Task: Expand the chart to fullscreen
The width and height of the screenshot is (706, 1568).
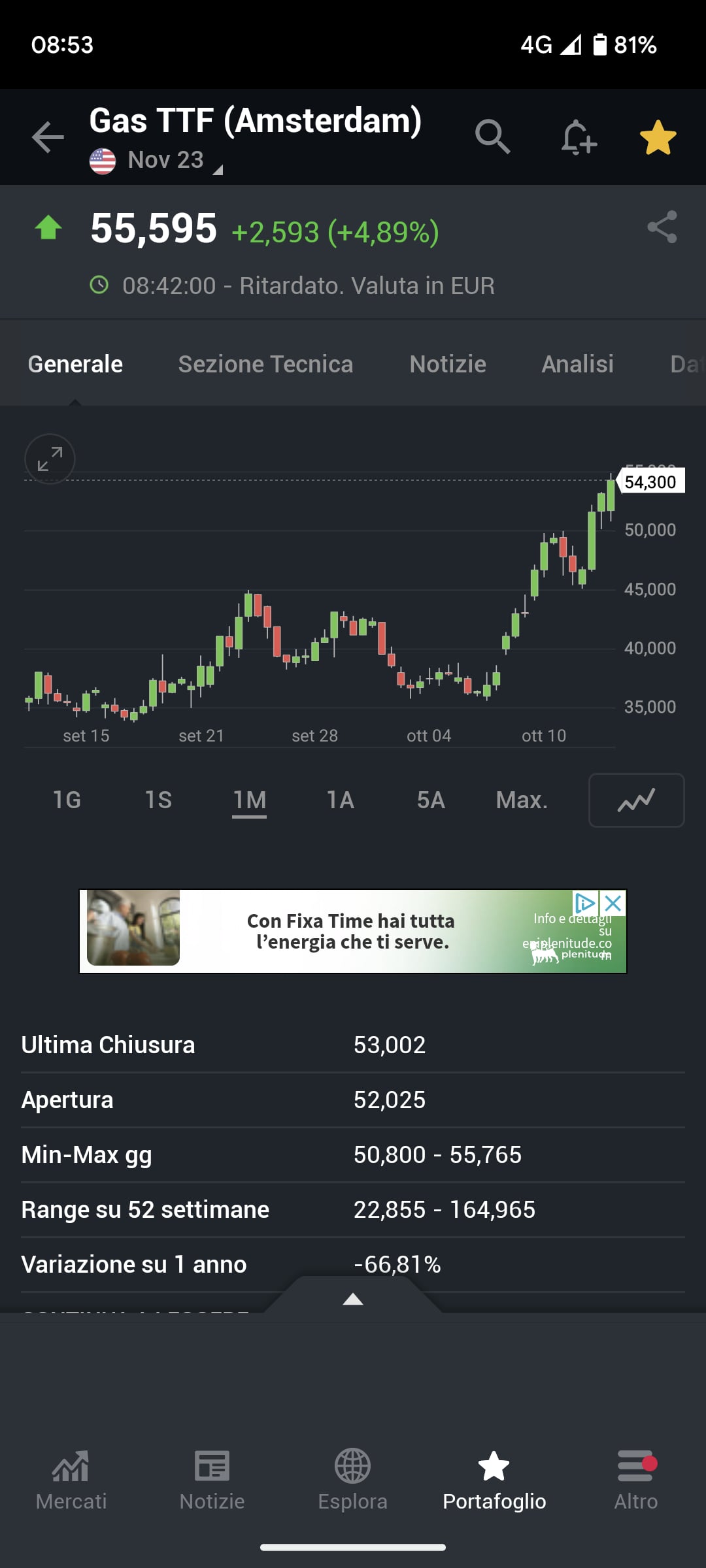Action: point(50,459)
